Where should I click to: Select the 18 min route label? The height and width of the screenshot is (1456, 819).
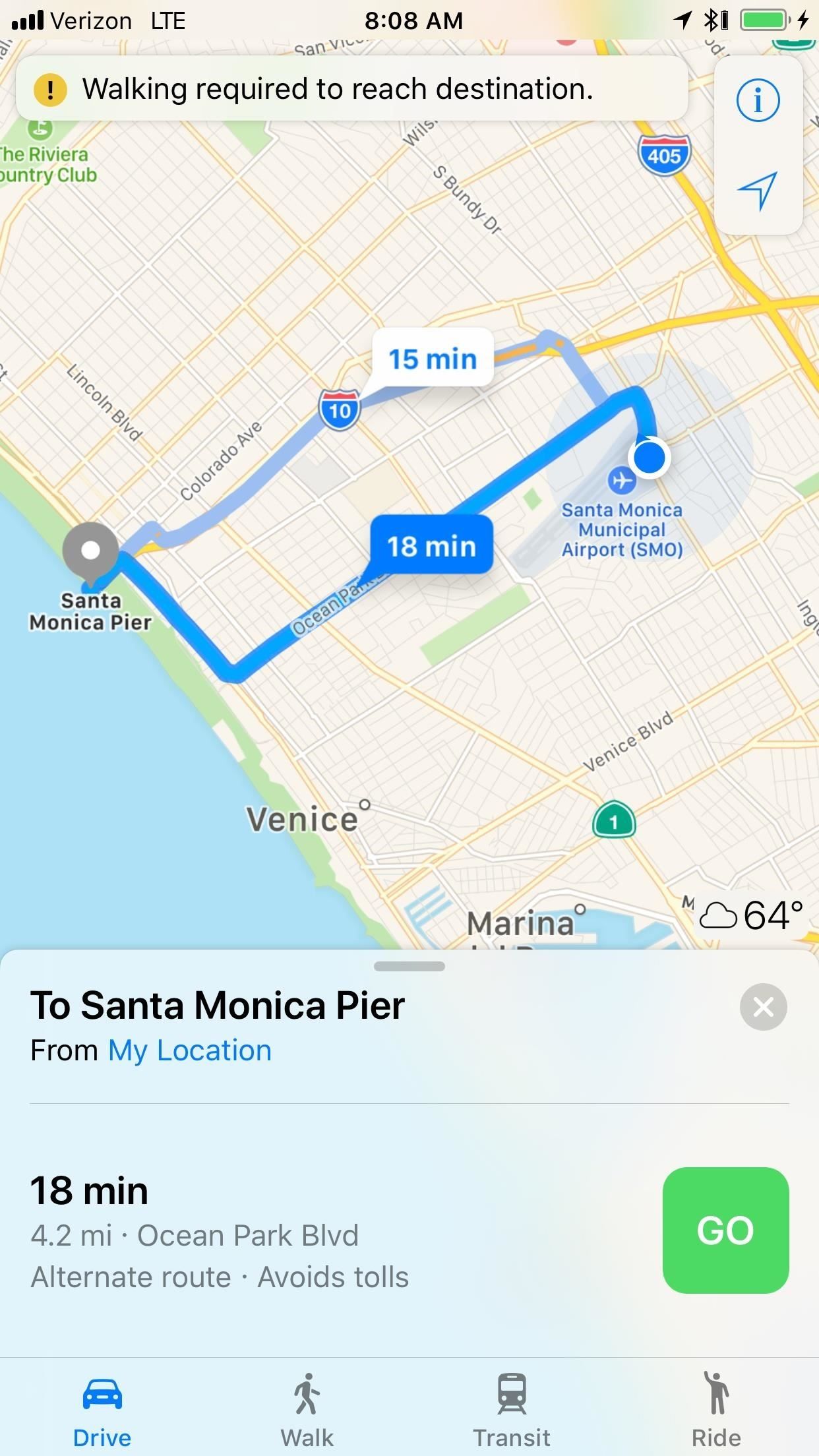pos(431,546)
